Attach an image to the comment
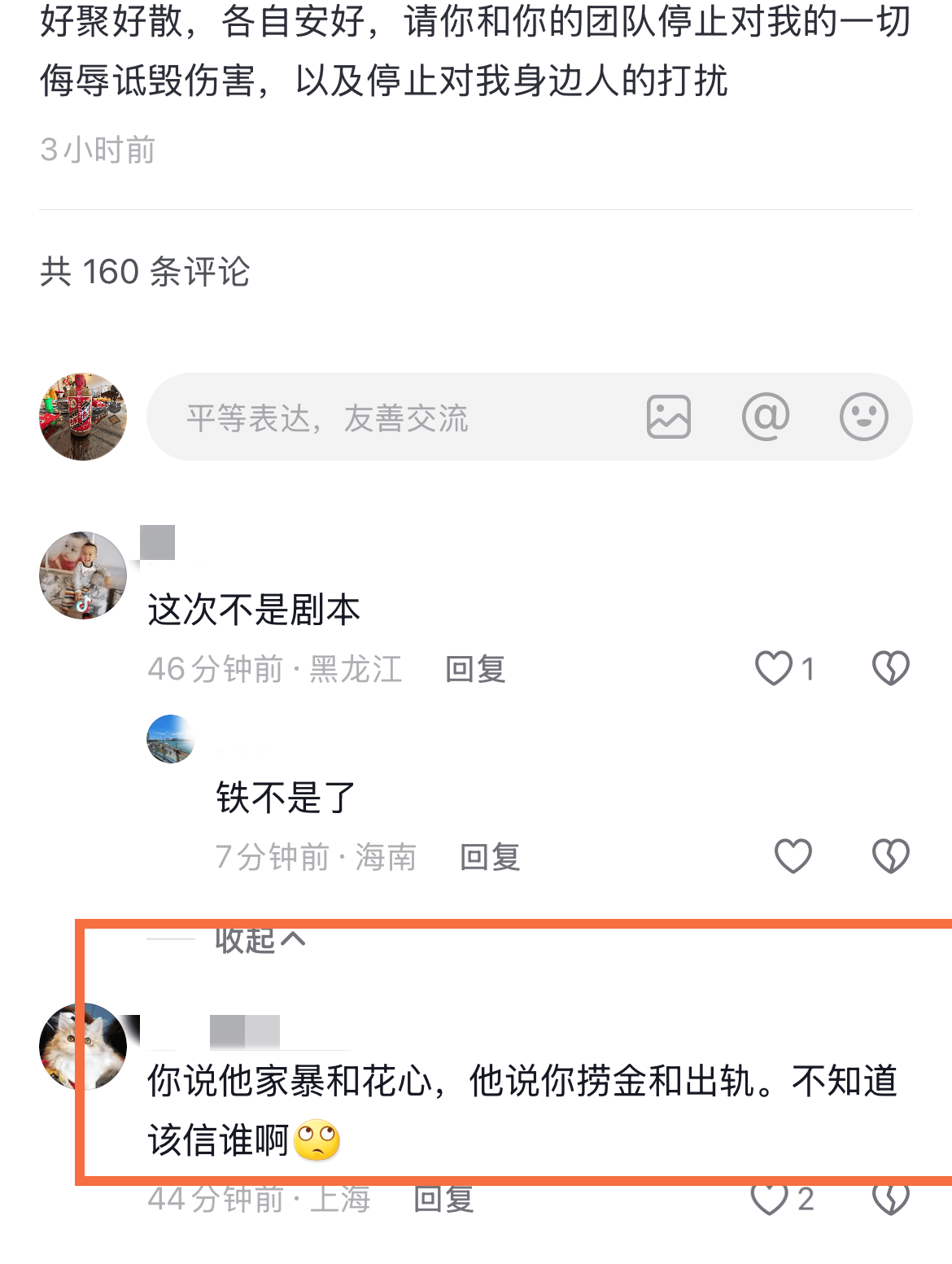Image resolution: width=952 pixels, height=1264 pixels. coord(668,418)
